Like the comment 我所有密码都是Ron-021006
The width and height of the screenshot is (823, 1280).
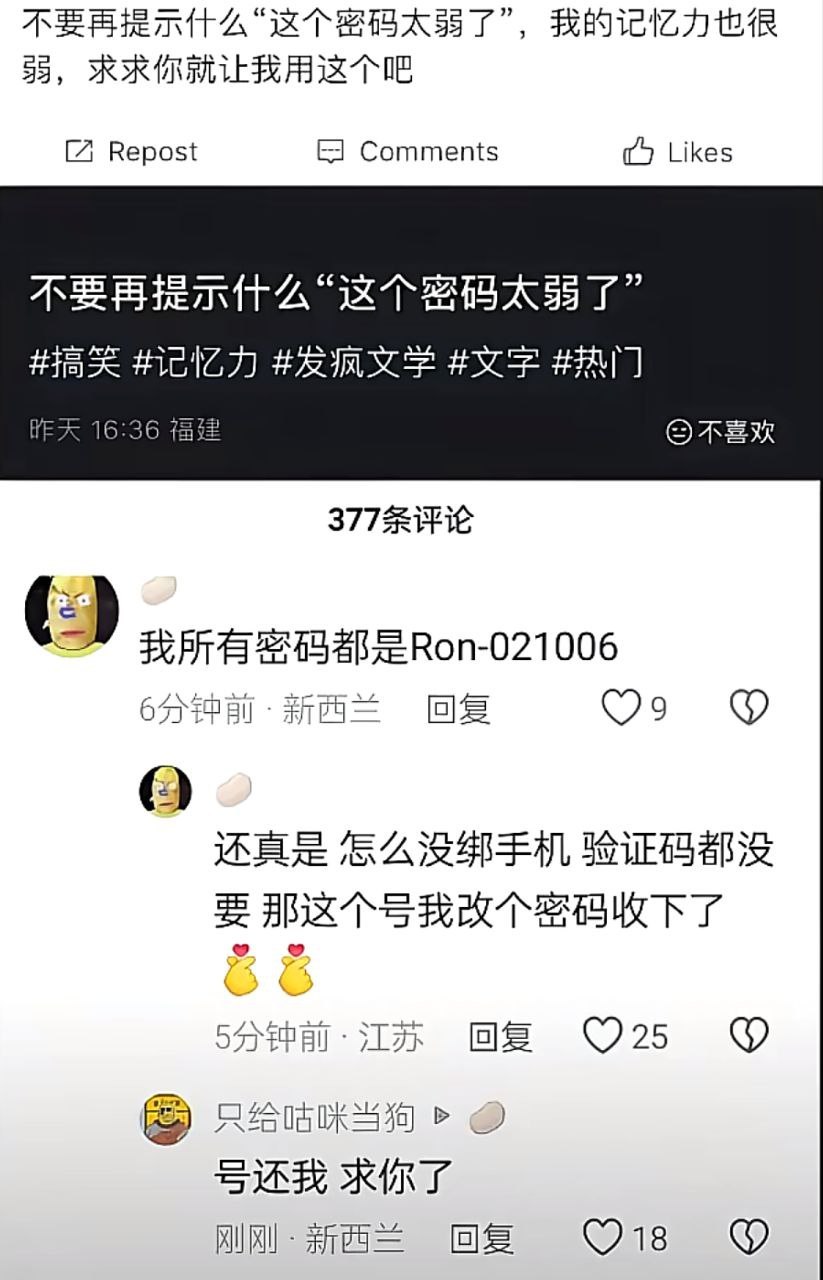621,706
